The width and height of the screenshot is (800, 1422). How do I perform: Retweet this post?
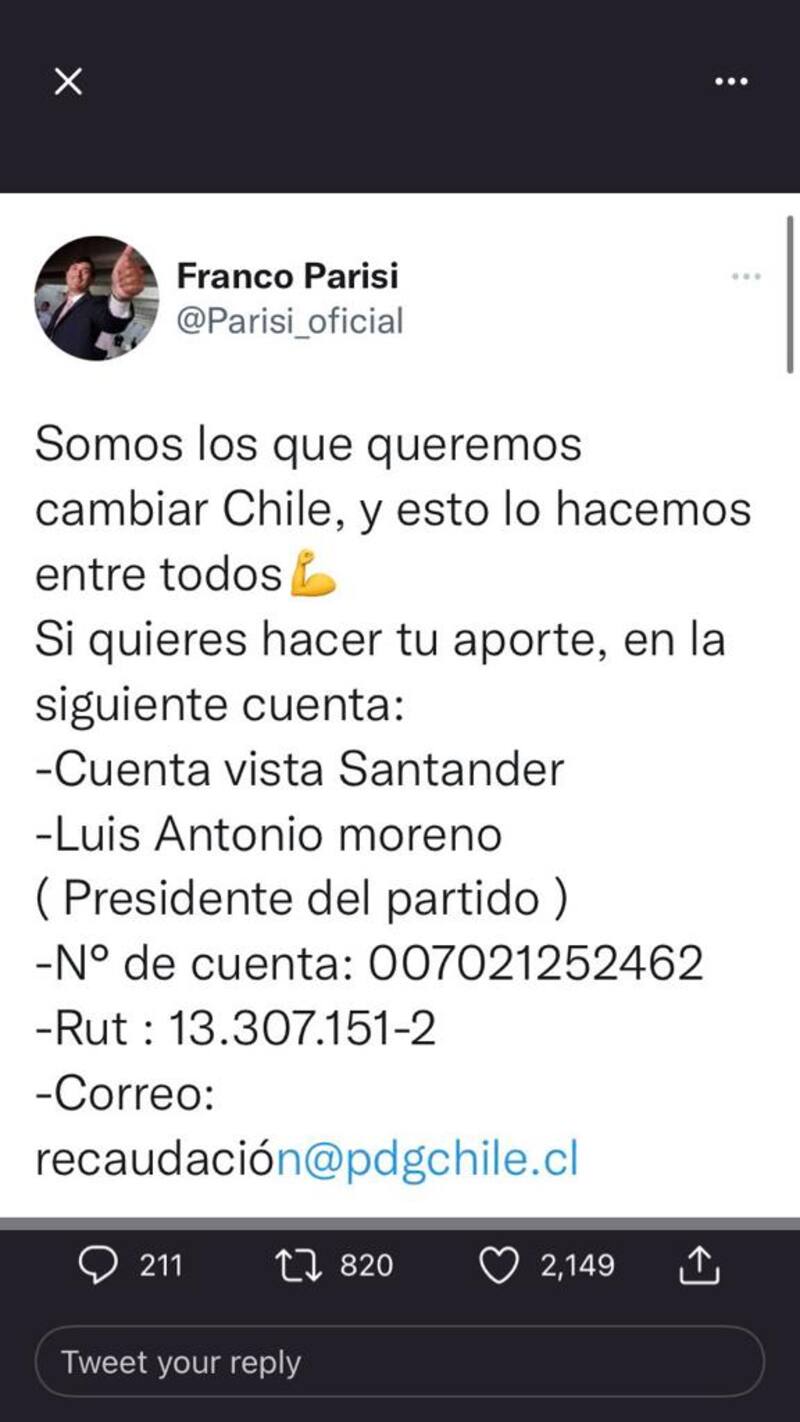[x=298, y=1266]
